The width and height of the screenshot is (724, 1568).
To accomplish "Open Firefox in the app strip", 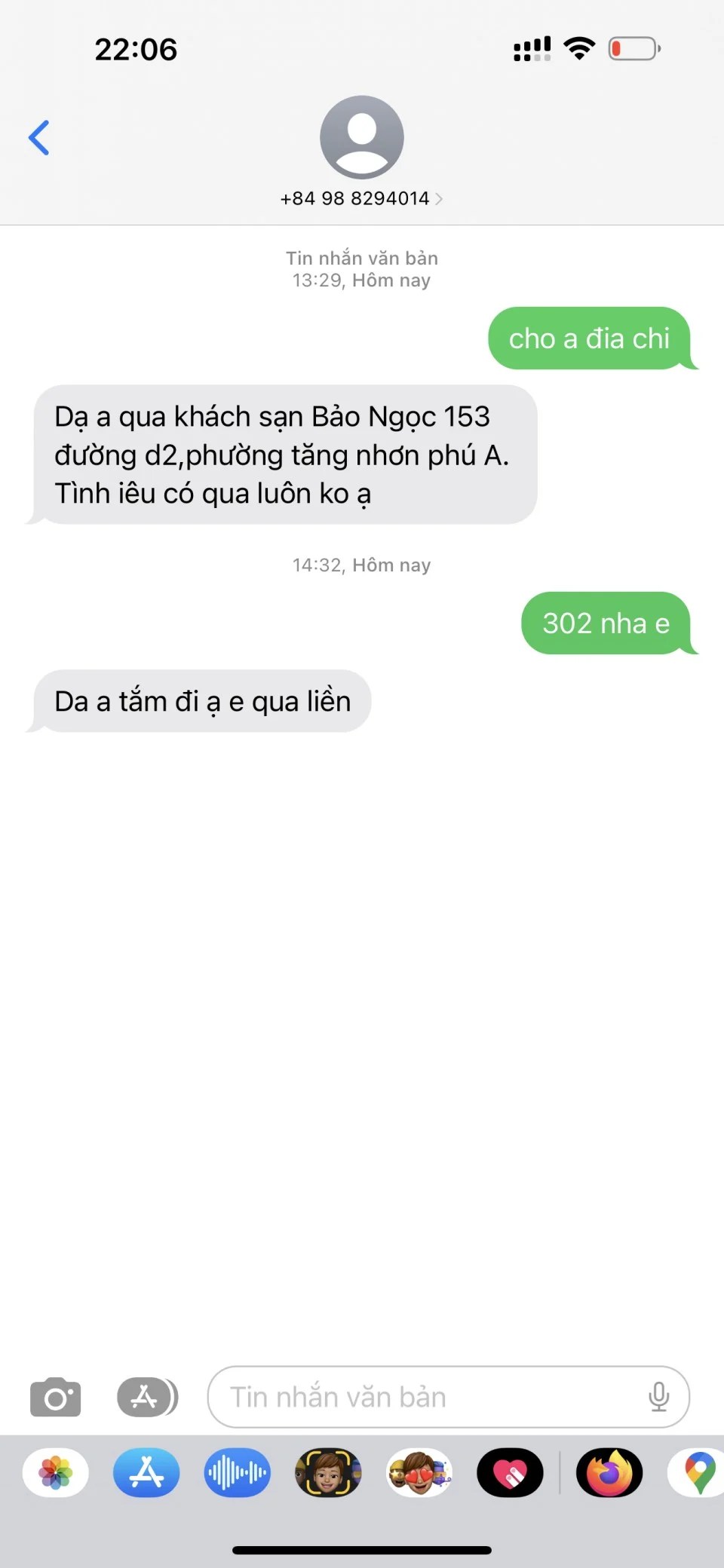I will click(x=609, y=1472).
